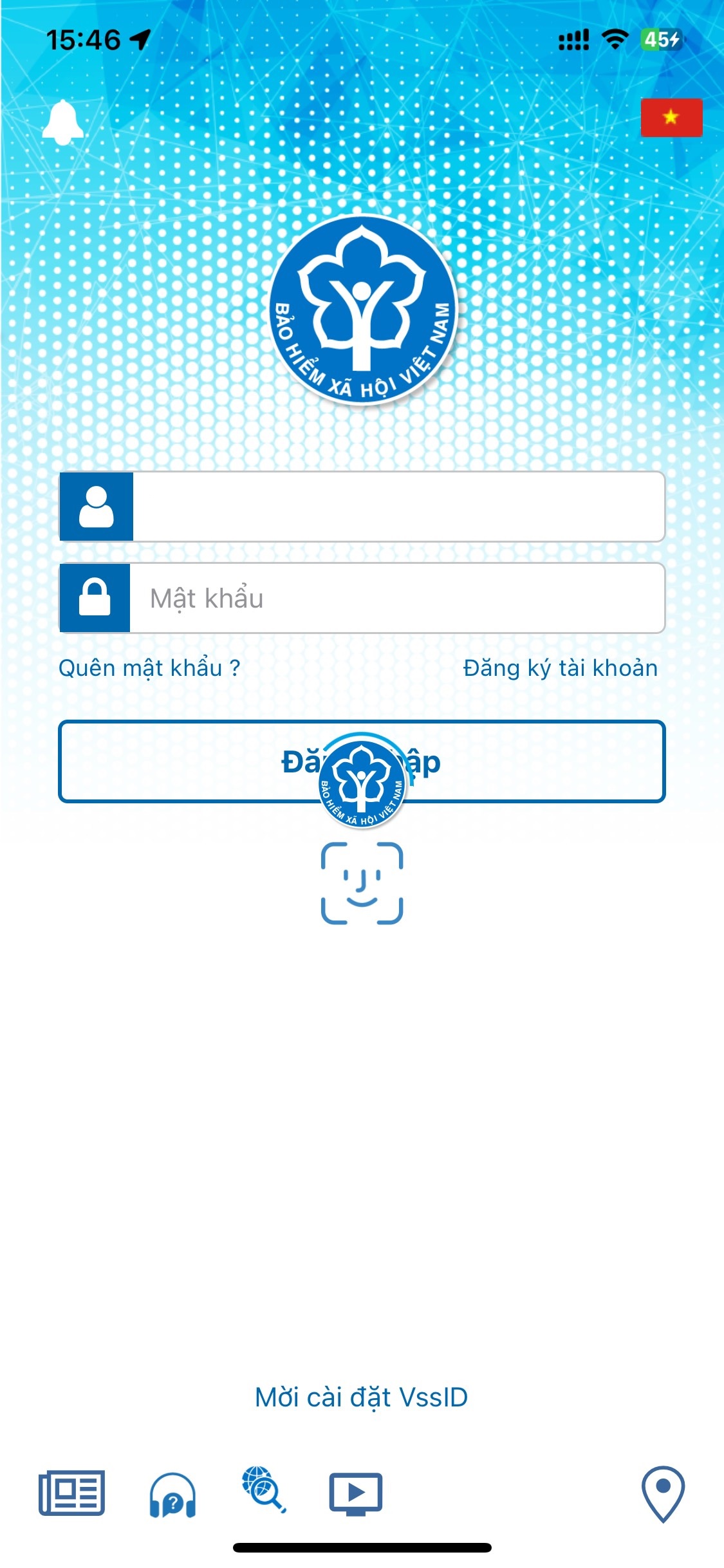This screenshot has height=1568, width=724.
Task: Focus the 'Mật khẩu' password field
Action: (x=399, y=599)
